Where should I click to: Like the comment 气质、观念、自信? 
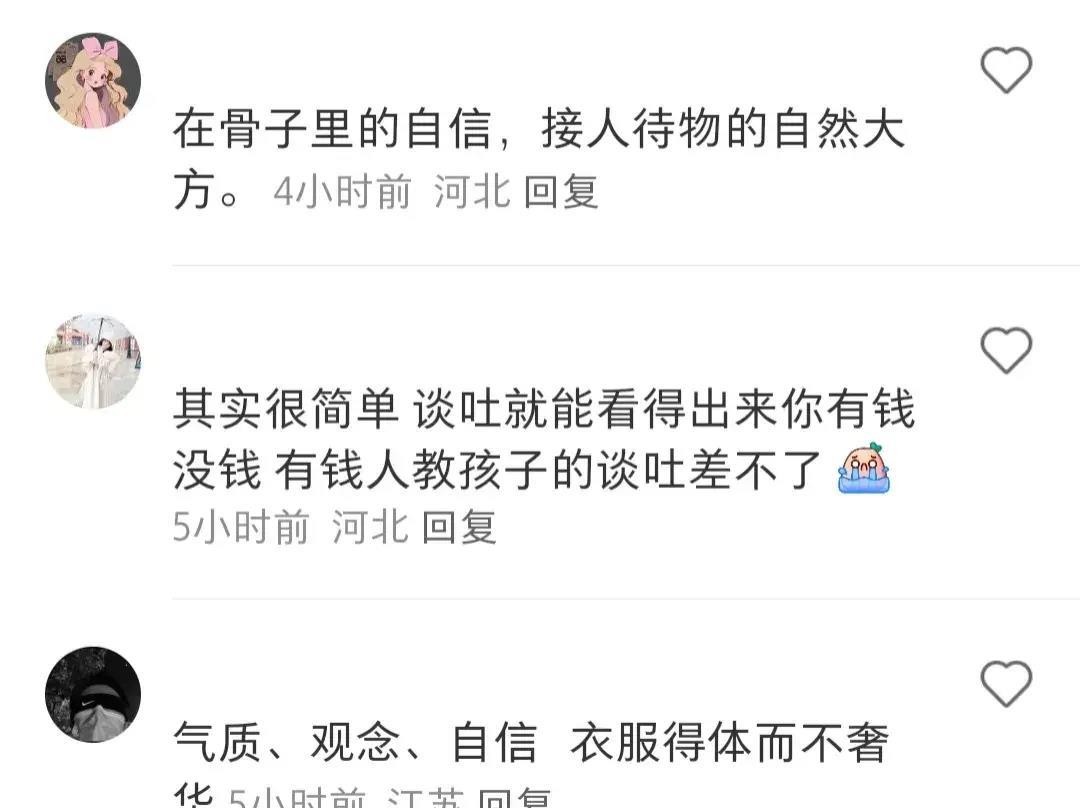click(1005, 685)
